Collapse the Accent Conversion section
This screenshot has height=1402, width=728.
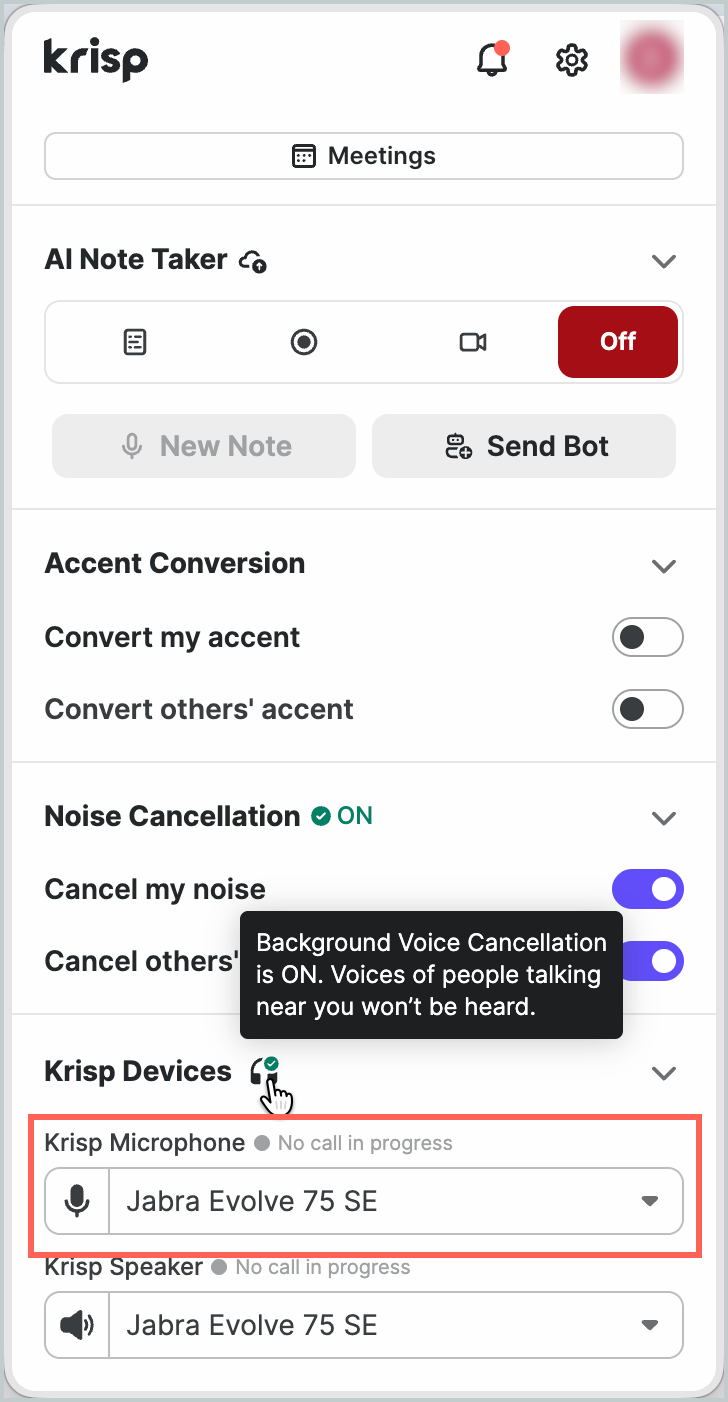coord(664,565)
